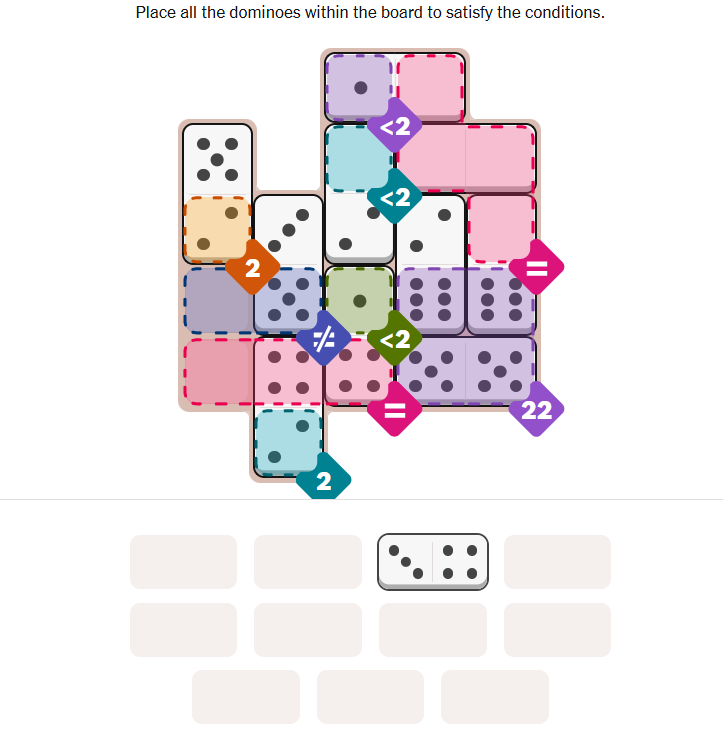
Task: Tap the unplaced 3-4 domino in the tray
Action: [433, 562]
